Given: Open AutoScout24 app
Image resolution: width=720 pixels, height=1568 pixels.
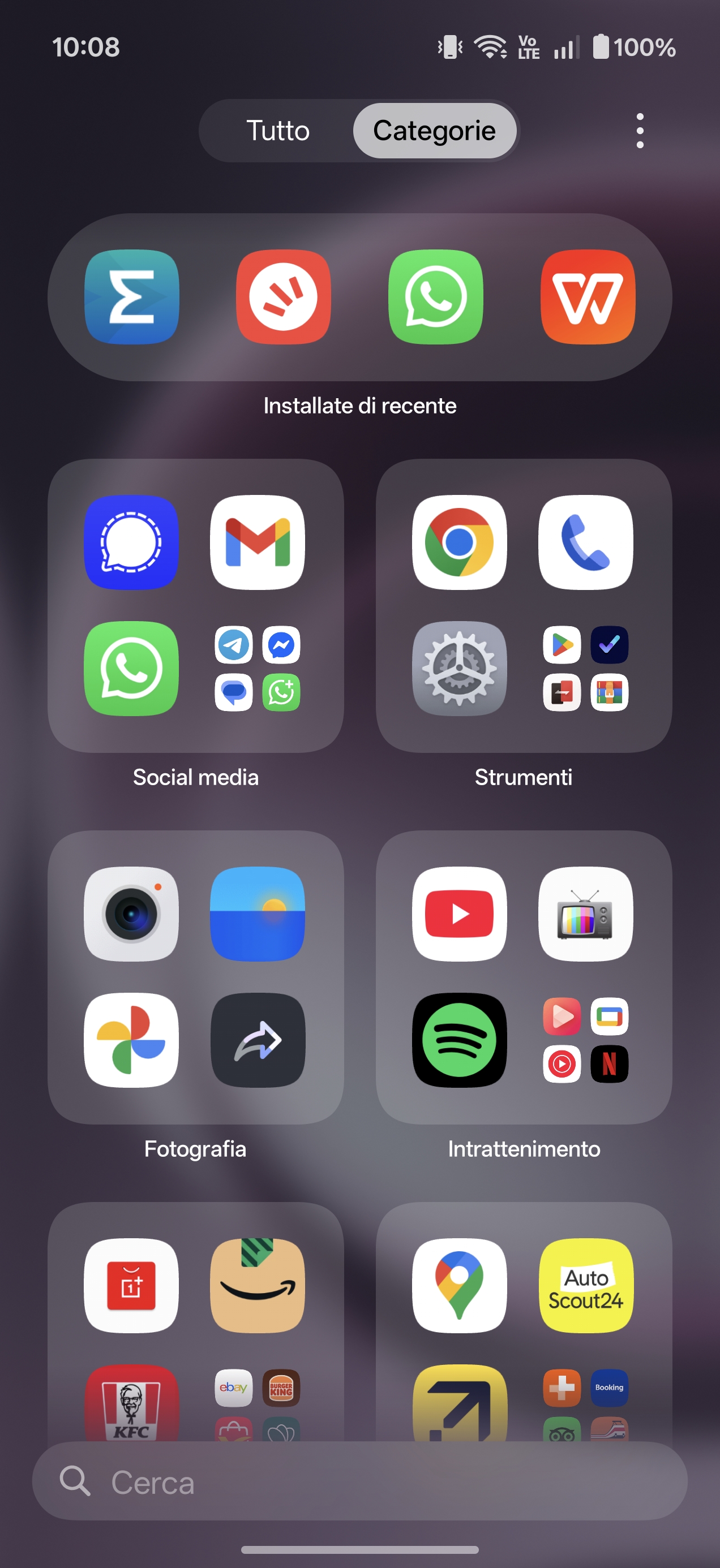Looking at the screenshot, I should point(585,1285).
